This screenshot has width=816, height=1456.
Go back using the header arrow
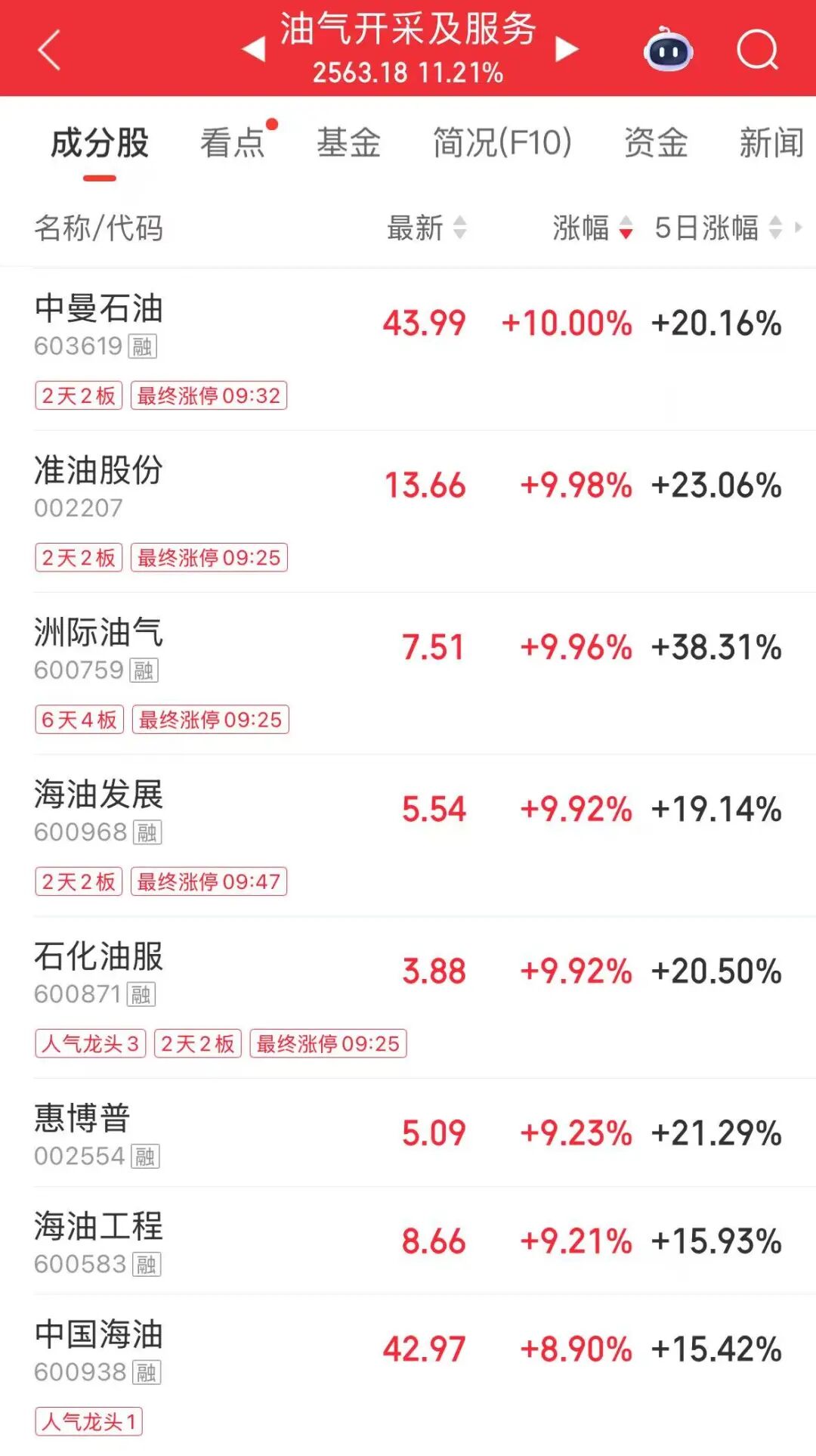[49, 50]
